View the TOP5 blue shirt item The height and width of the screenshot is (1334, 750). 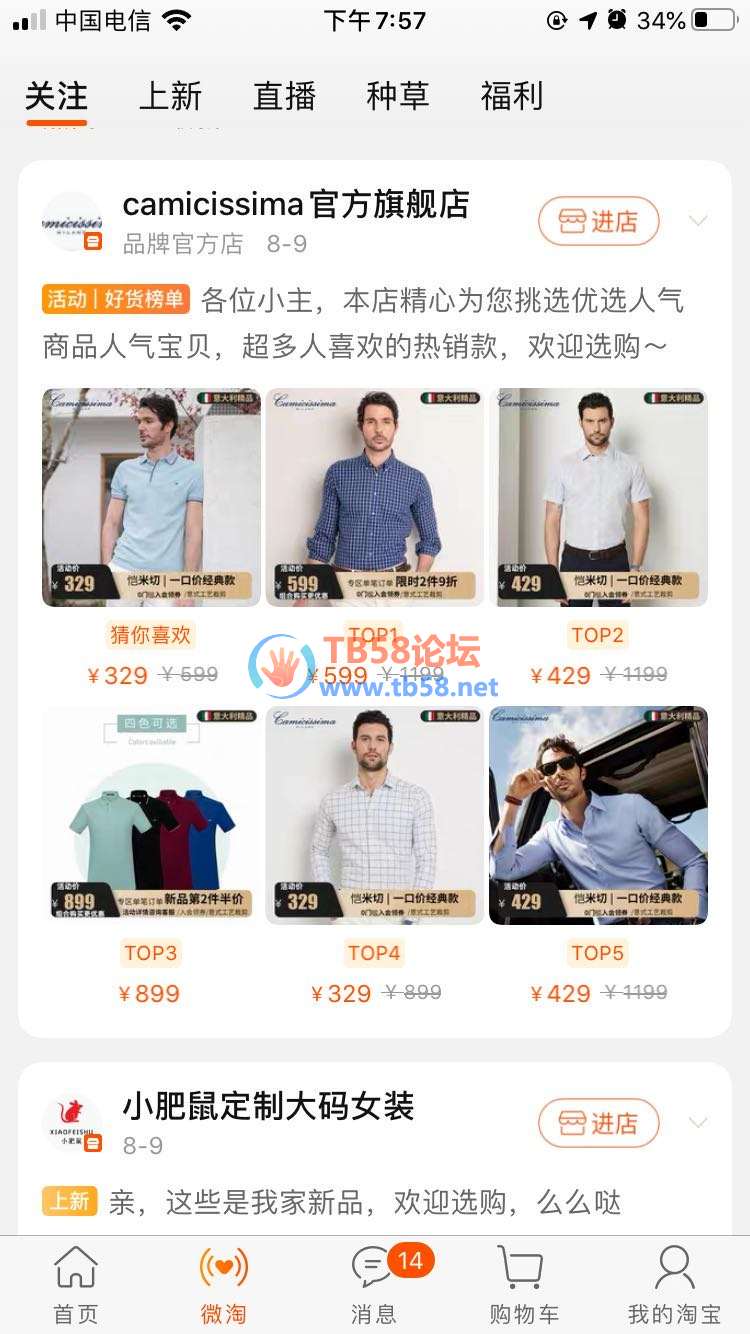[x=598, y=815]
